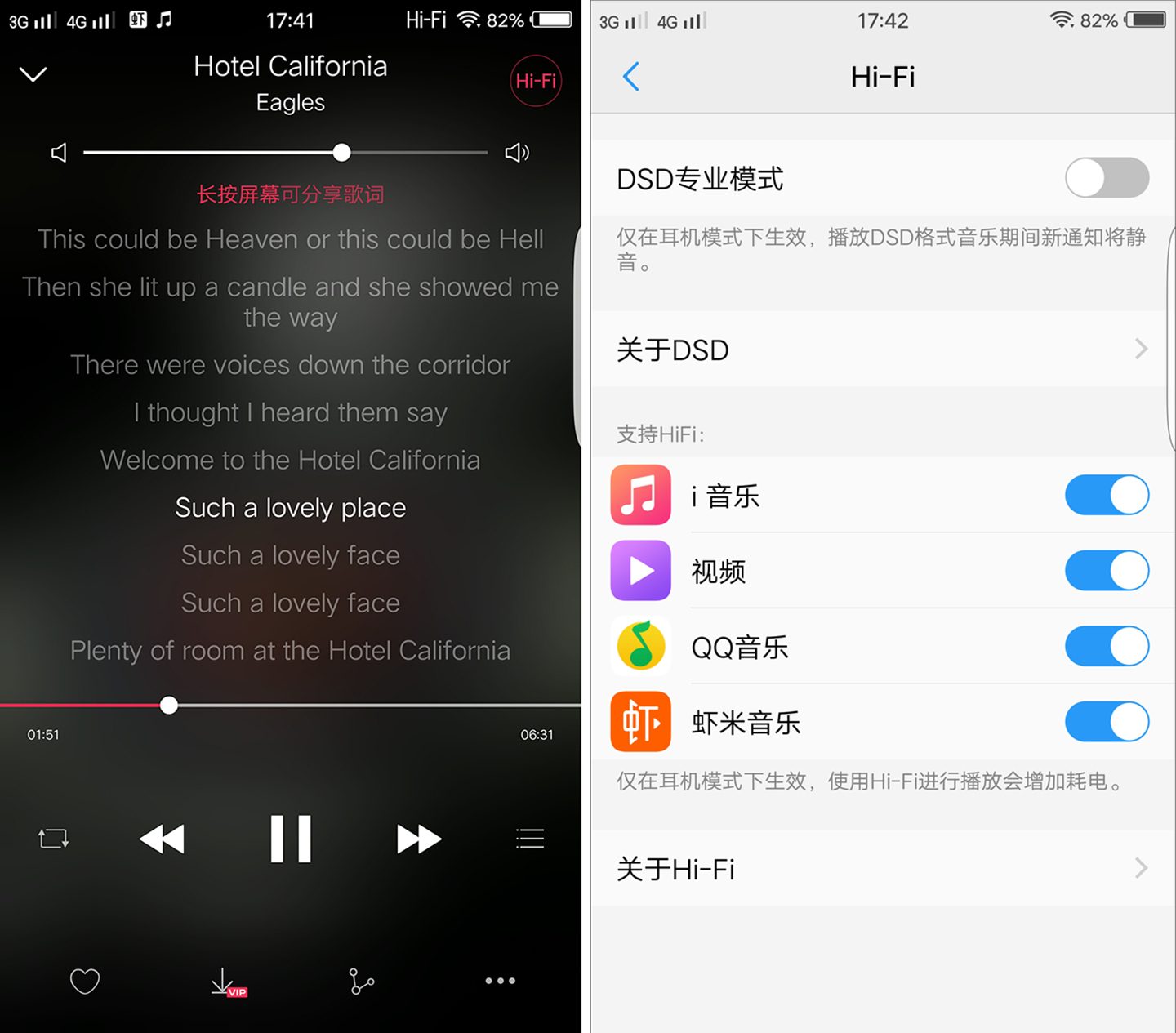Image resolution: width=1176 pixels, height=1033 pixels.
Task: Go back from Hi-Fi settings
Action: (630, 77)
